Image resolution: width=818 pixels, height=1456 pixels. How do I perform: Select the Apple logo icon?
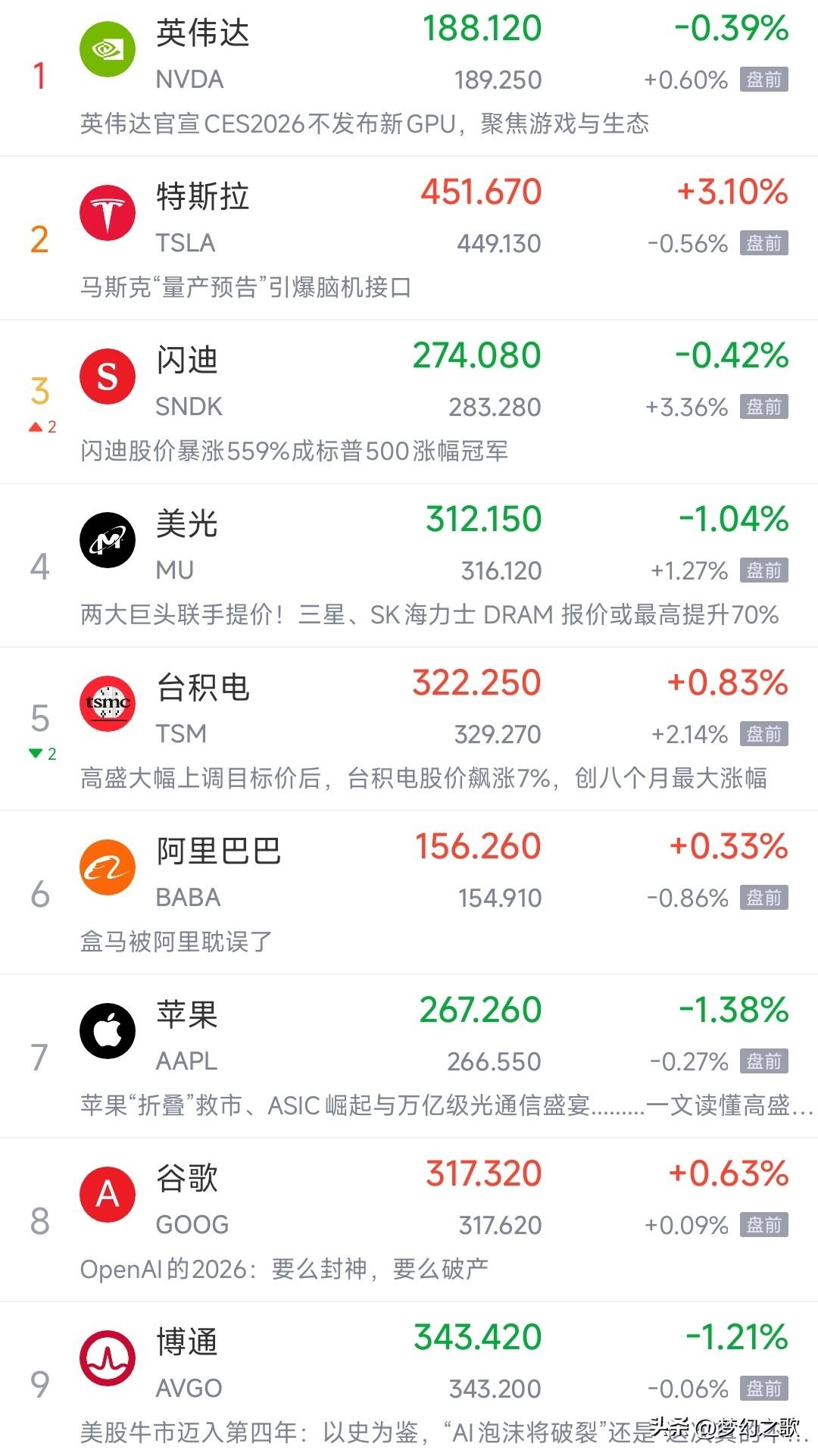tap(107, 1030)
